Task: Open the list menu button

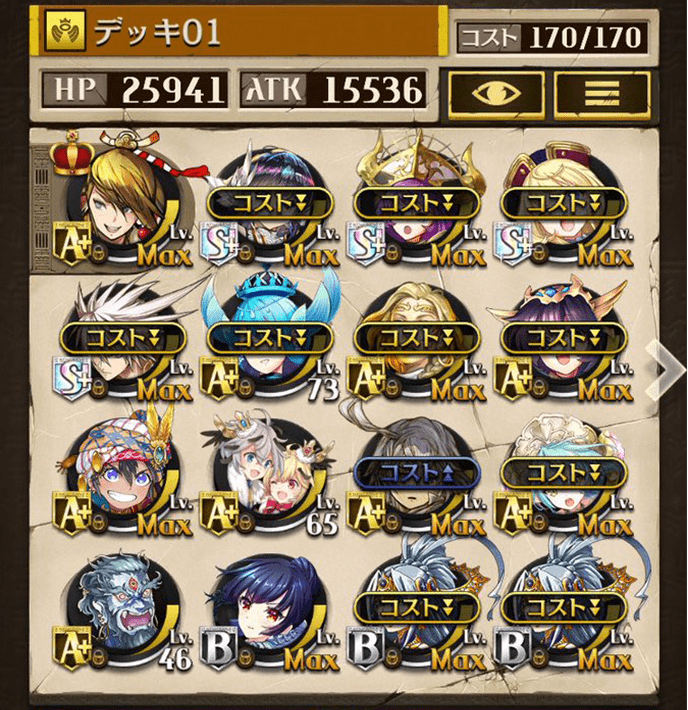Action: point(601,93)
